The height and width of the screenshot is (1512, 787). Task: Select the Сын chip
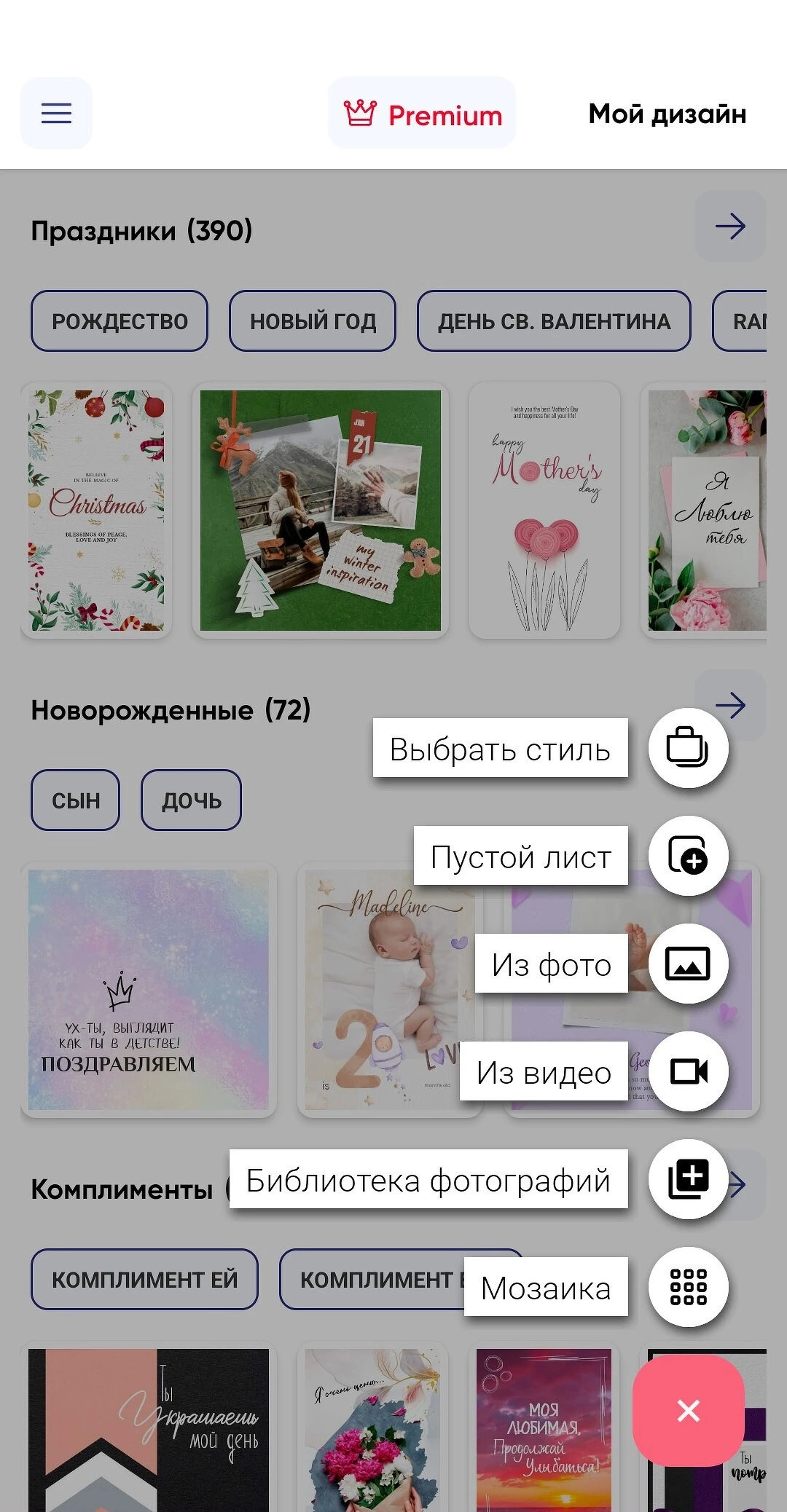click(76, 800)
